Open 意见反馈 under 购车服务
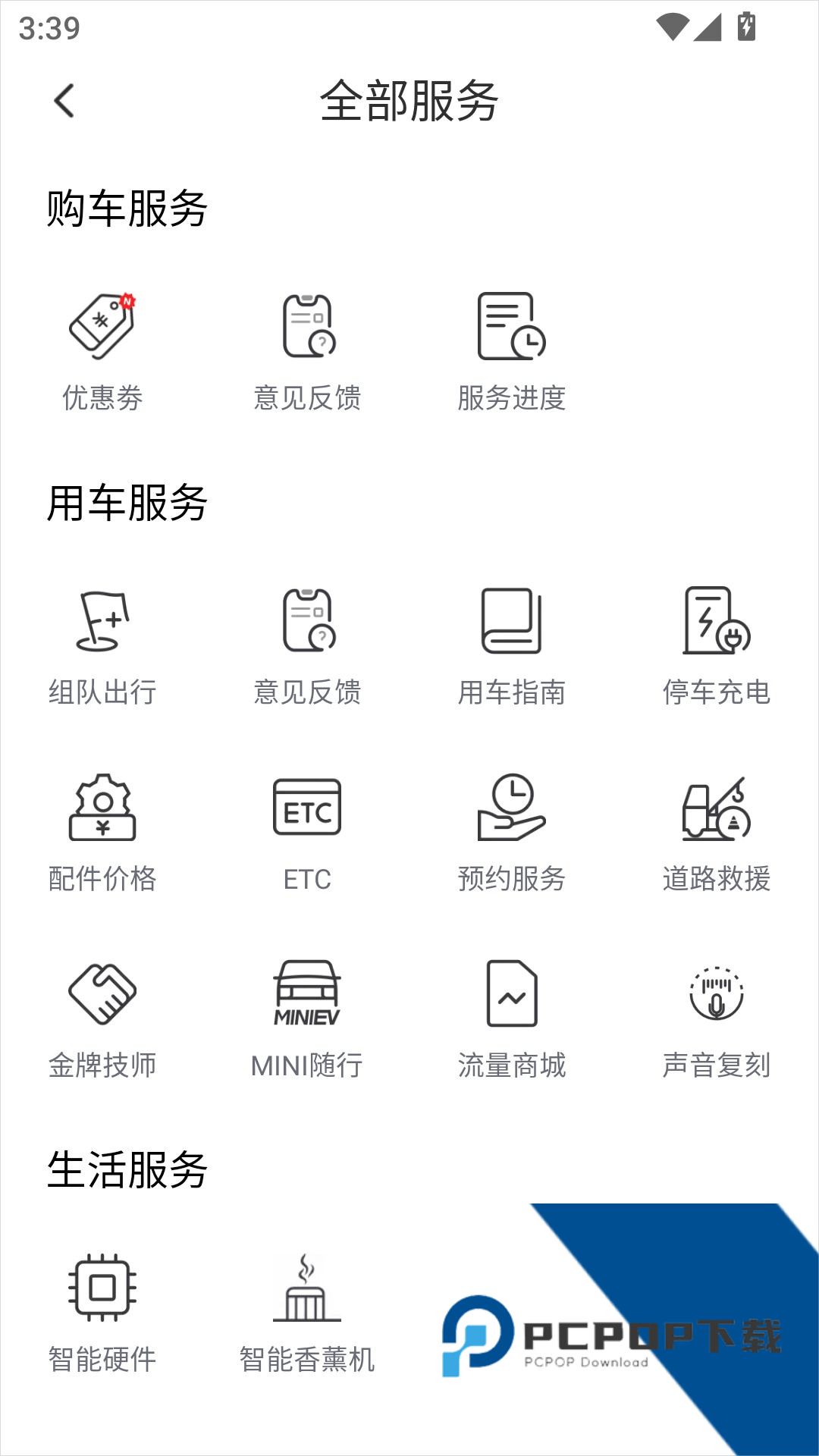Viewport: 819px width, 1456px height. [x=307, y=350]
